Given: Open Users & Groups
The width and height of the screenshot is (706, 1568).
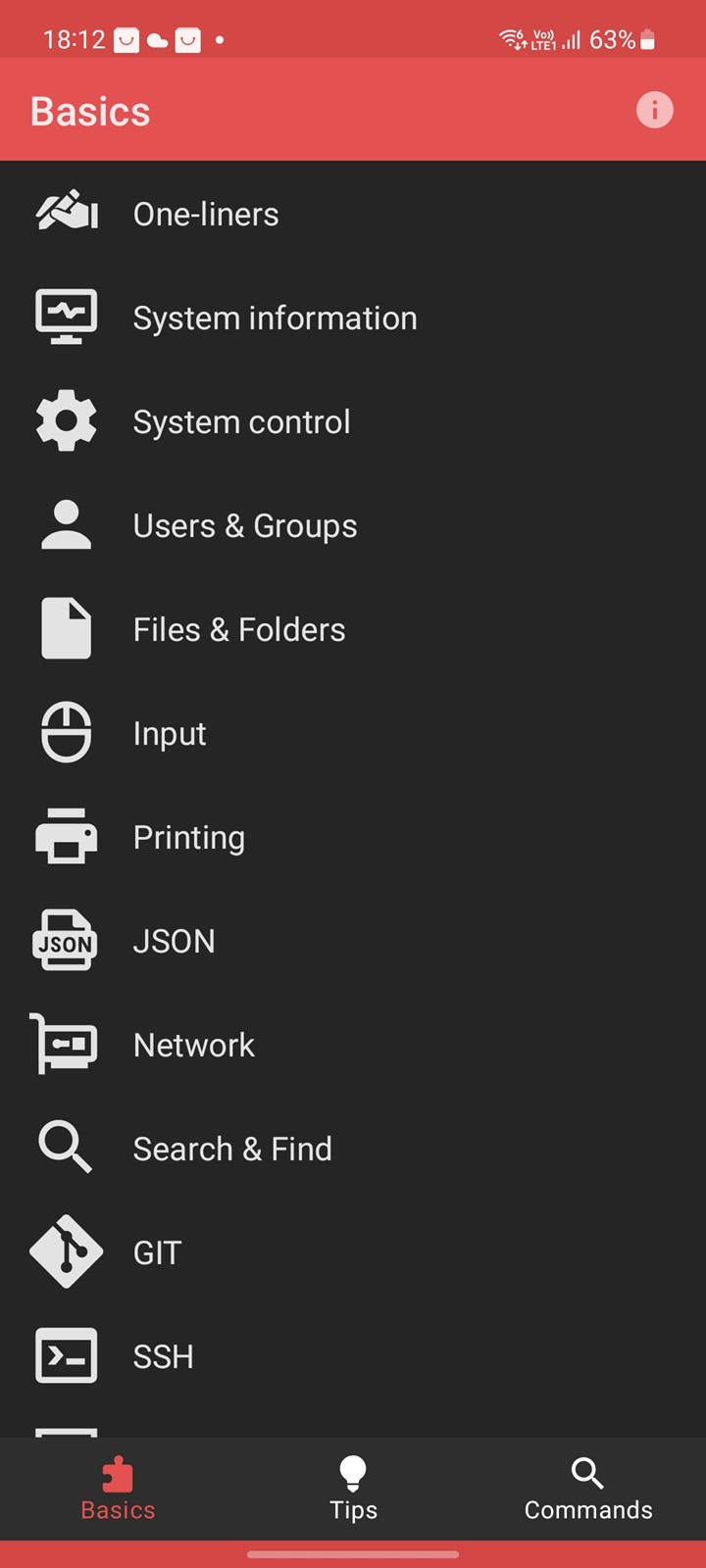Looking at the screenshot, I should [353, 525].
